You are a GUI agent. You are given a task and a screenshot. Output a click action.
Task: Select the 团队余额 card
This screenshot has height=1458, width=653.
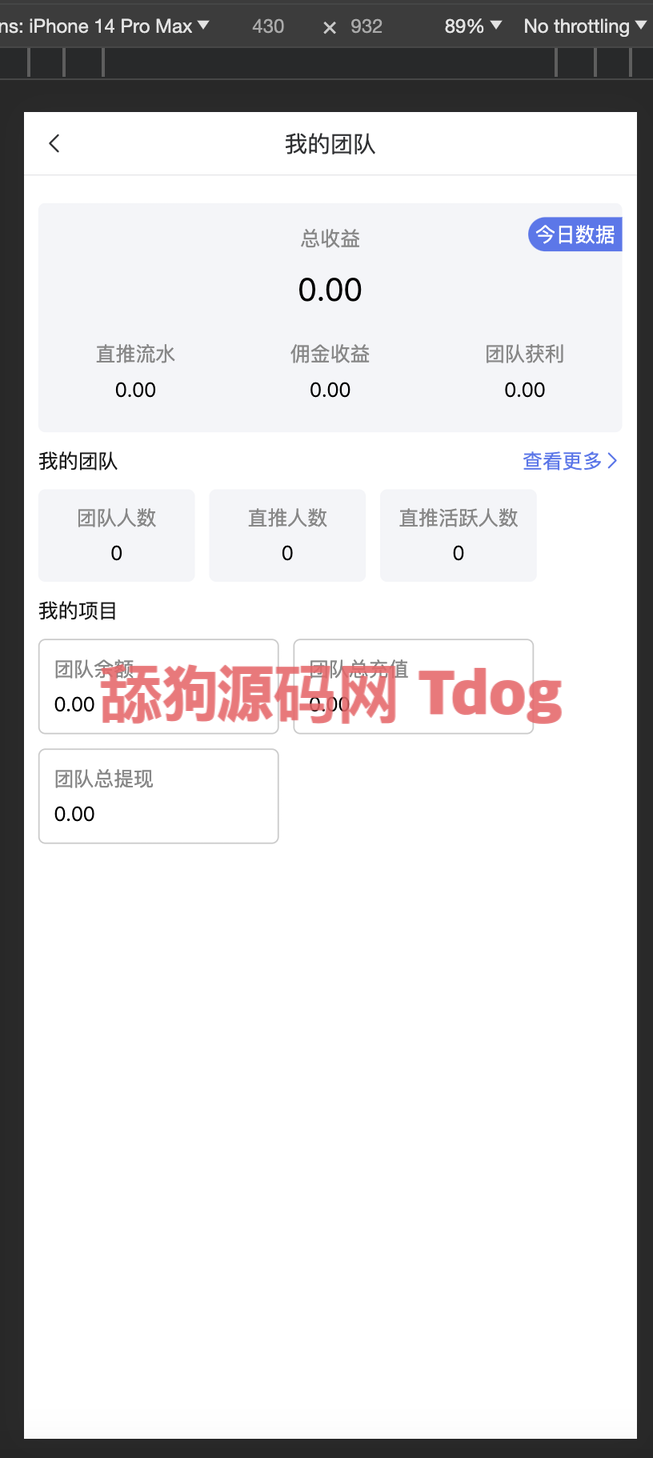(158, 686)
